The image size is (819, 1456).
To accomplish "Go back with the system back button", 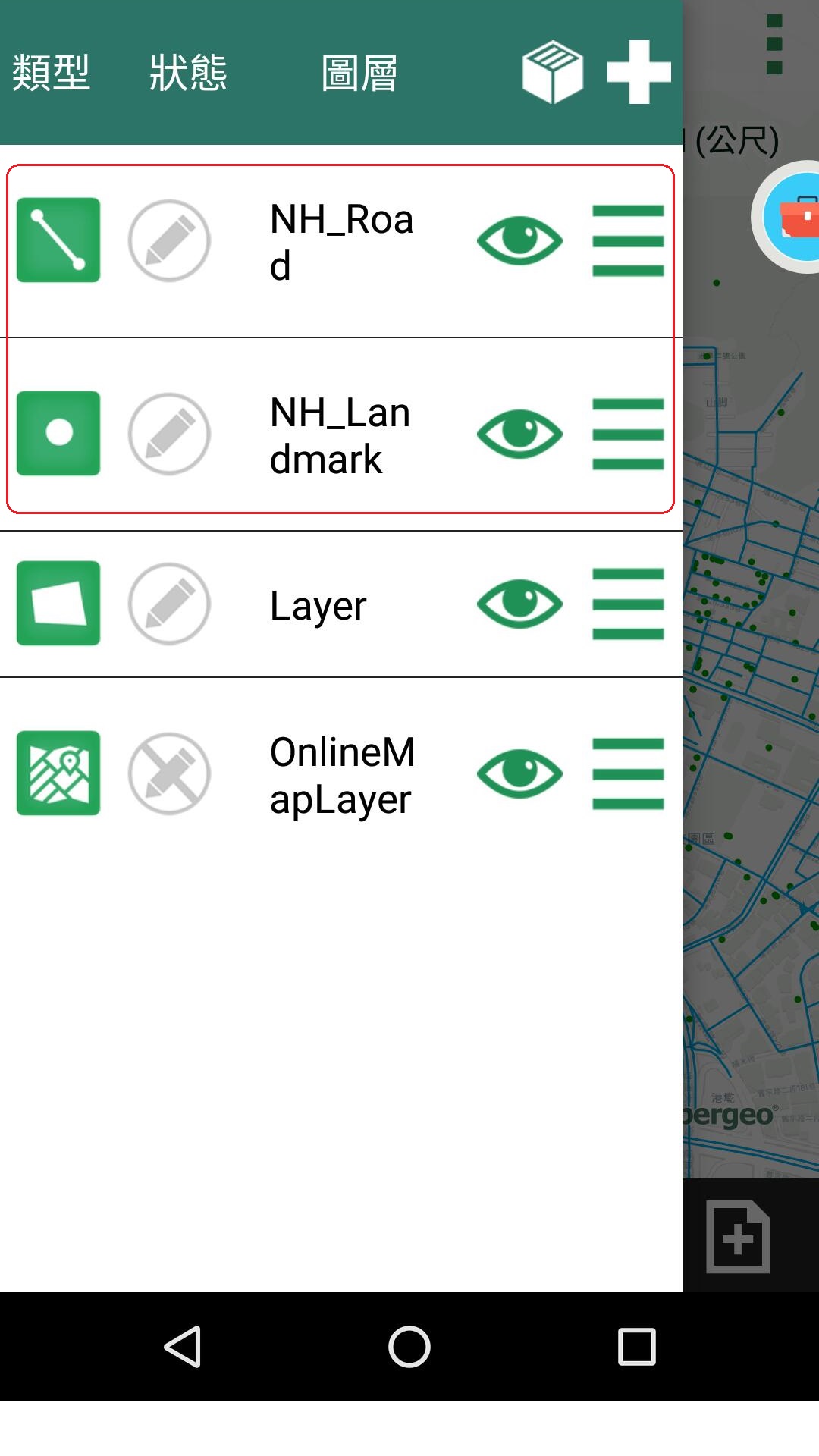I will coord(183,1347).
